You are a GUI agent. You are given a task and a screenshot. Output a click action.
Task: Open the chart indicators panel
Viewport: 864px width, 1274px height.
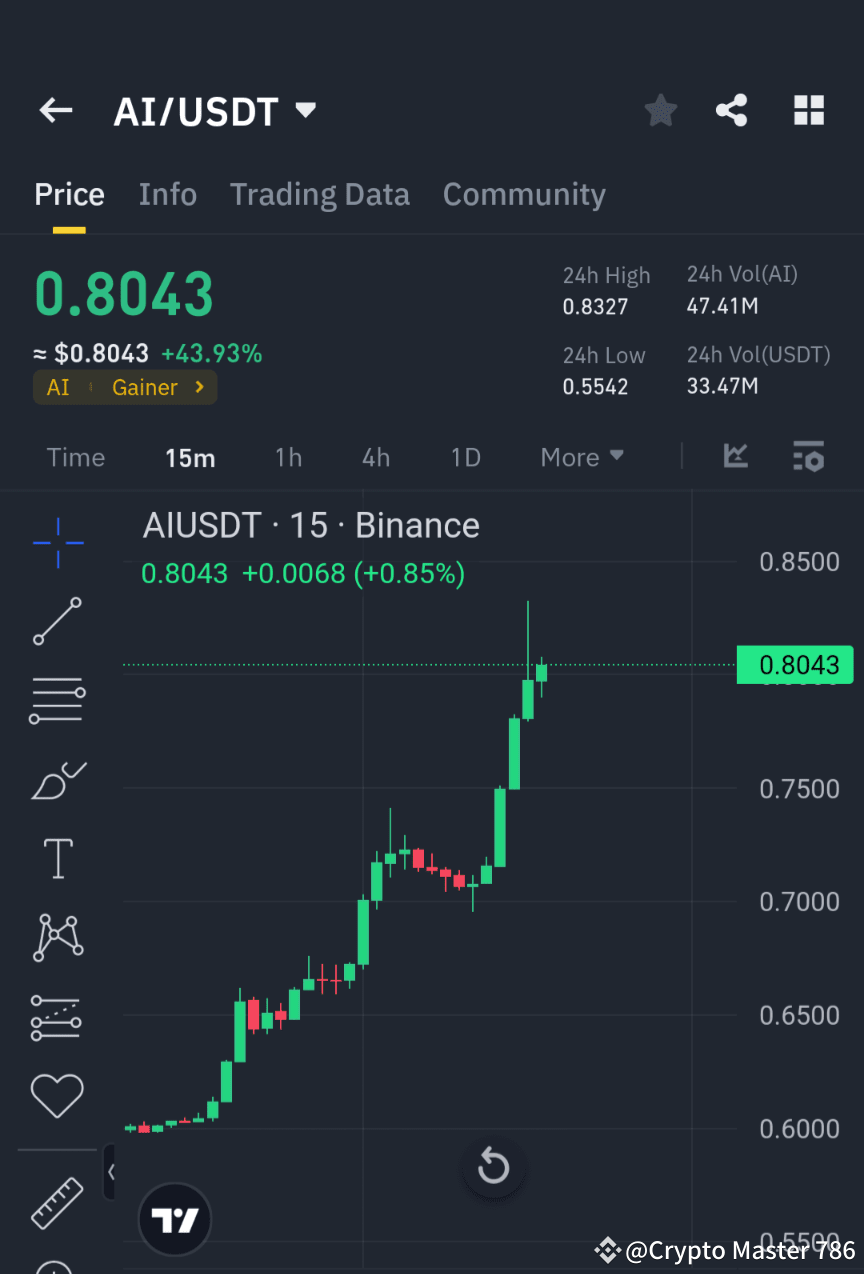tap(809, 457)
